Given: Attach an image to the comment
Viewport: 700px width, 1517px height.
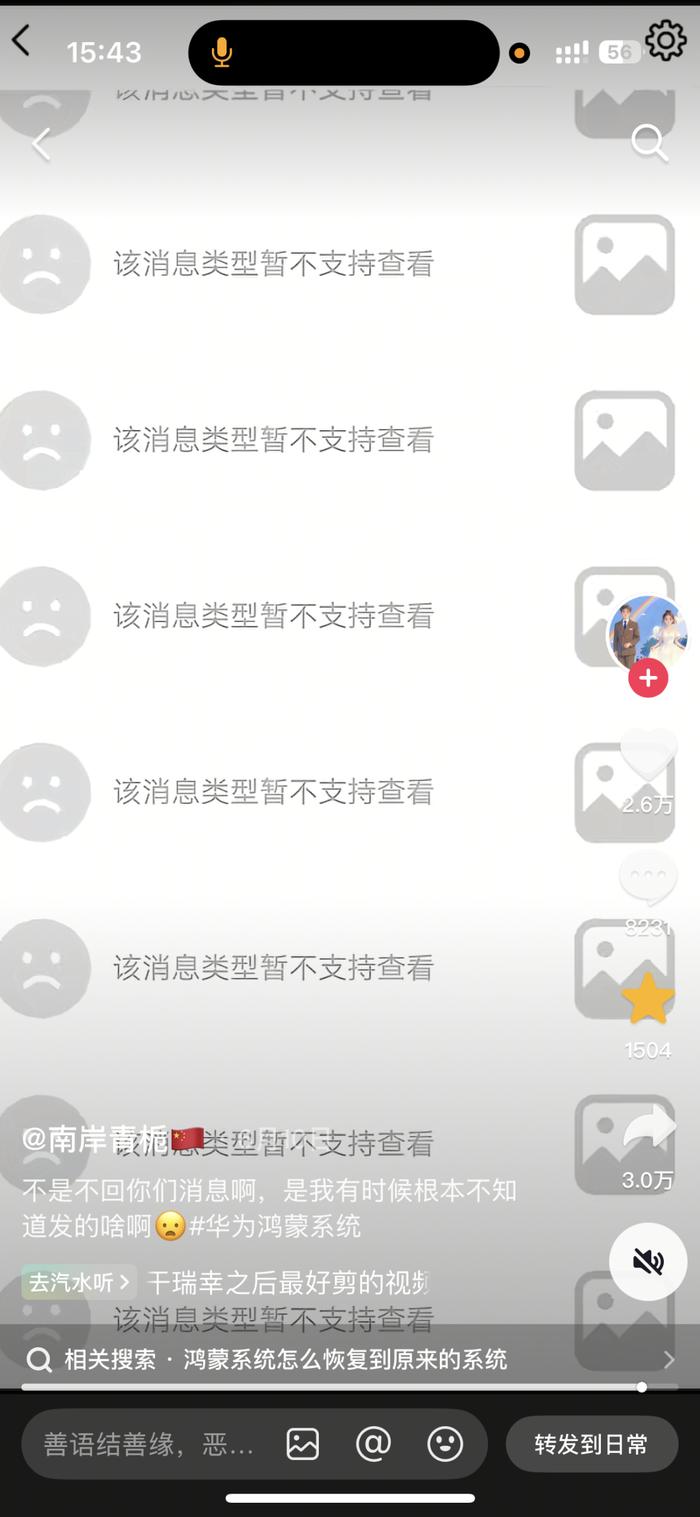Looking at the screenshot, I should click(303, 1444).
